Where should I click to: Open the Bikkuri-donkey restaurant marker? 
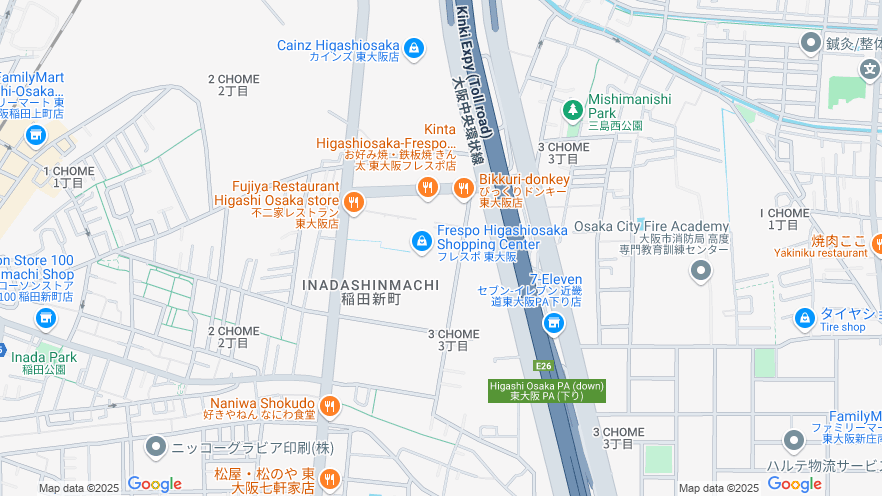tap(463, 187)
